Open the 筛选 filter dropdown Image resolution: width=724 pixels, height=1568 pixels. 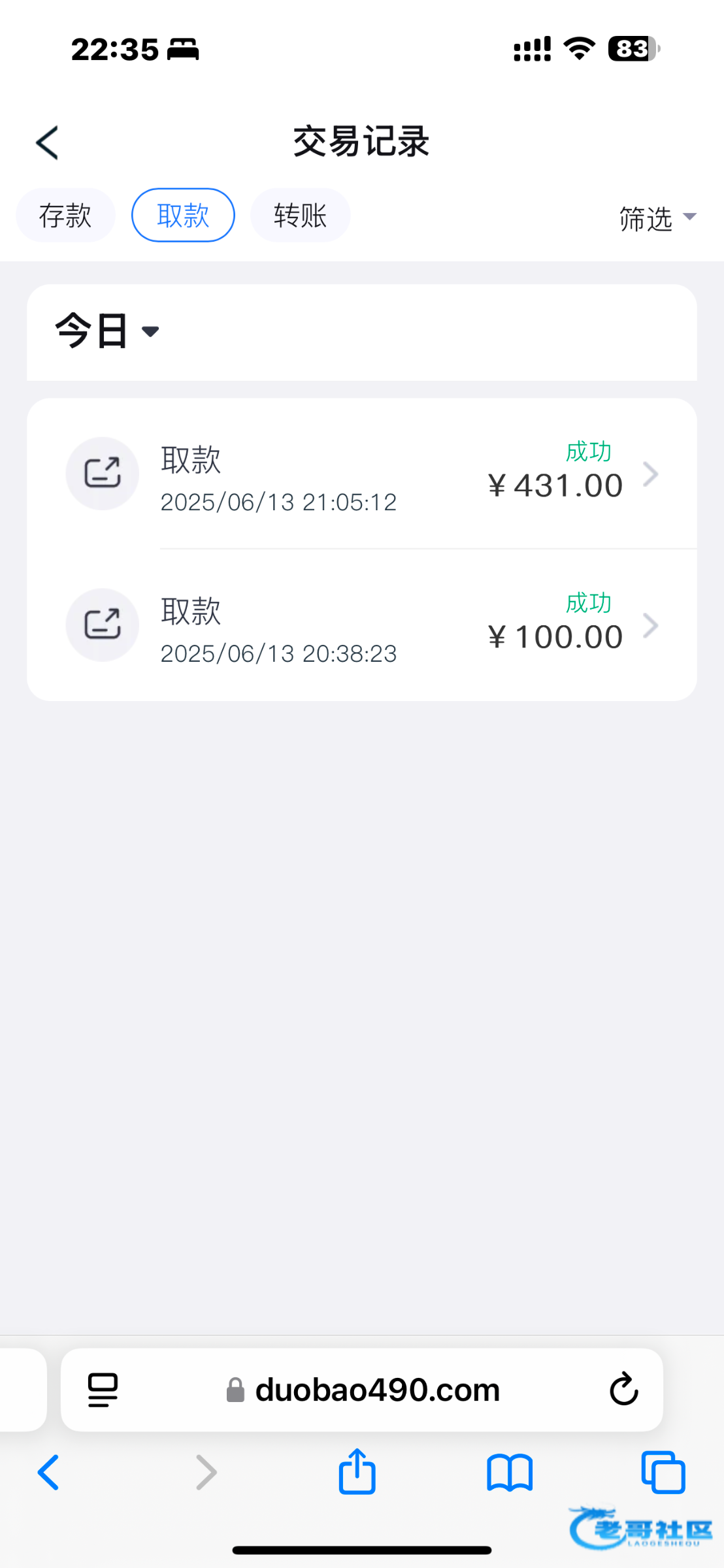[658, 218]
